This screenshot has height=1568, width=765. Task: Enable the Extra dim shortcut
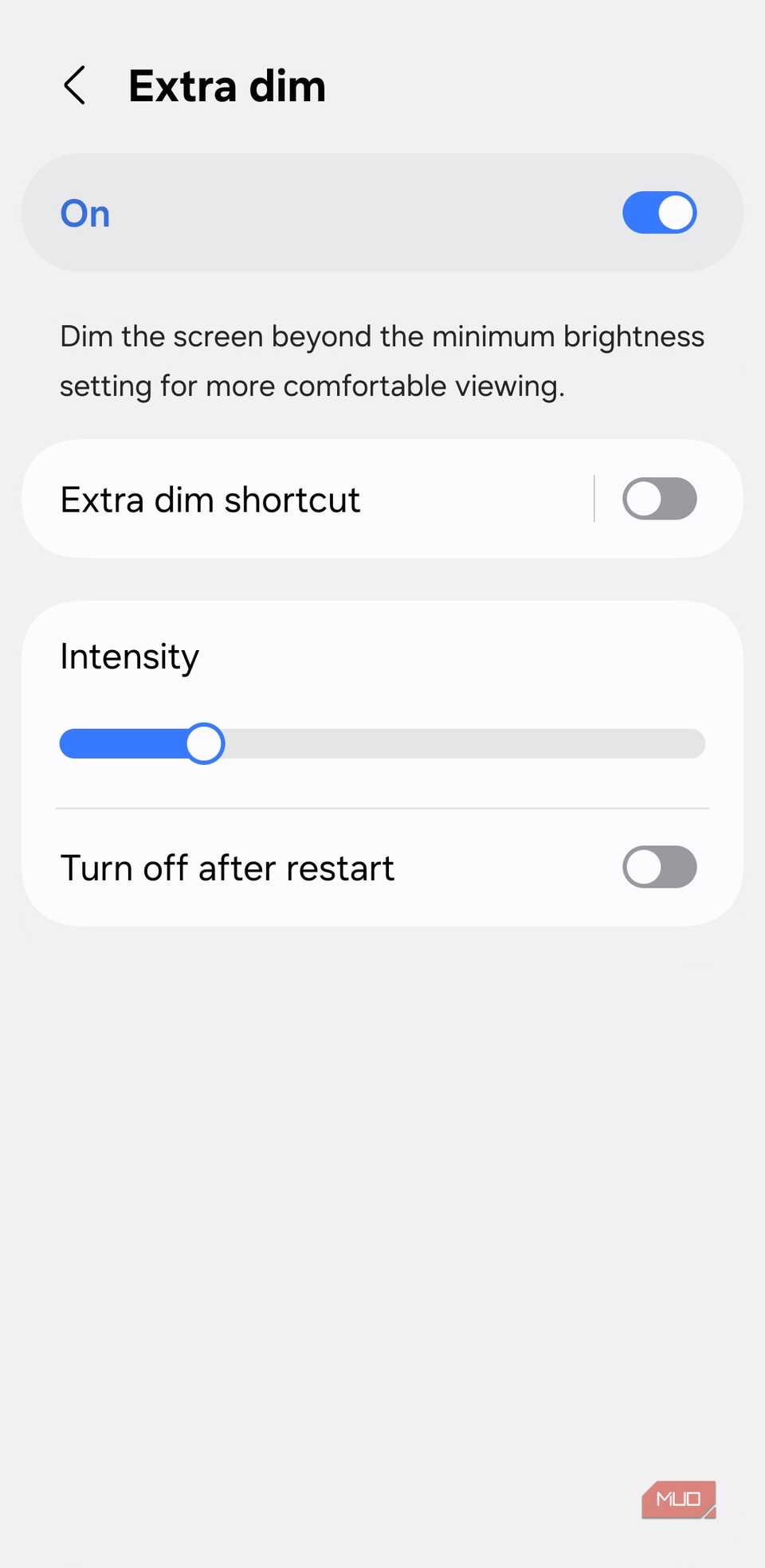pyautogui.click(x=659, y=499)
